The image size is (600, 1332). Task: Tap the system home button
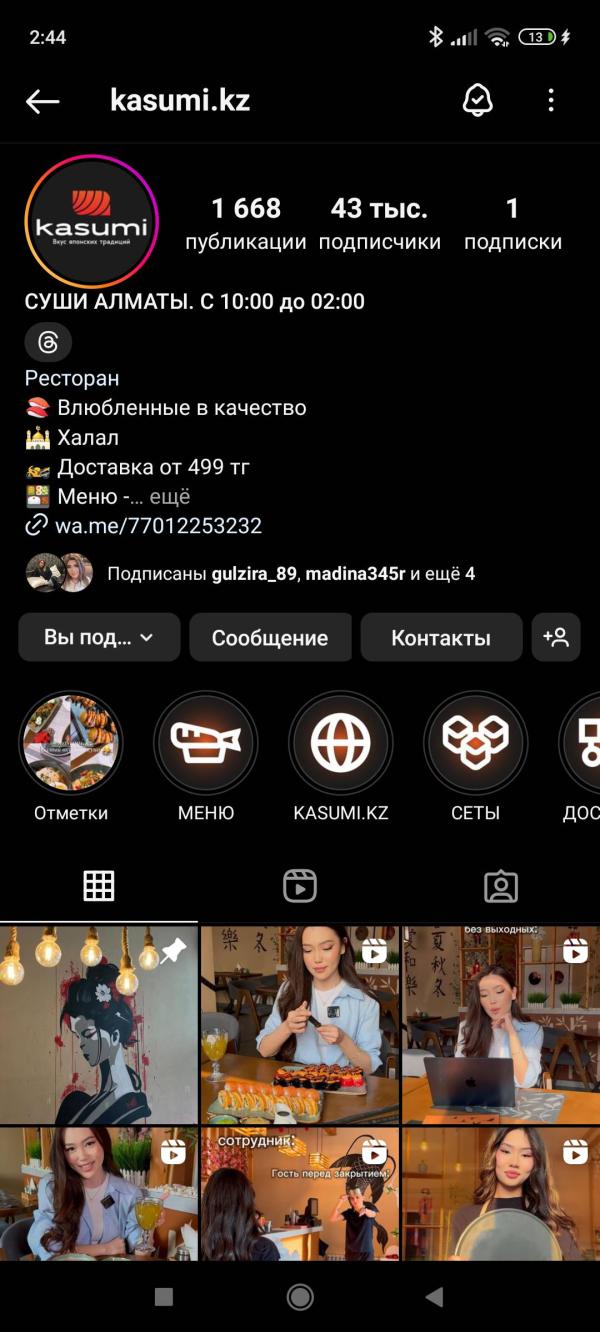click(x=300, y=1297)
